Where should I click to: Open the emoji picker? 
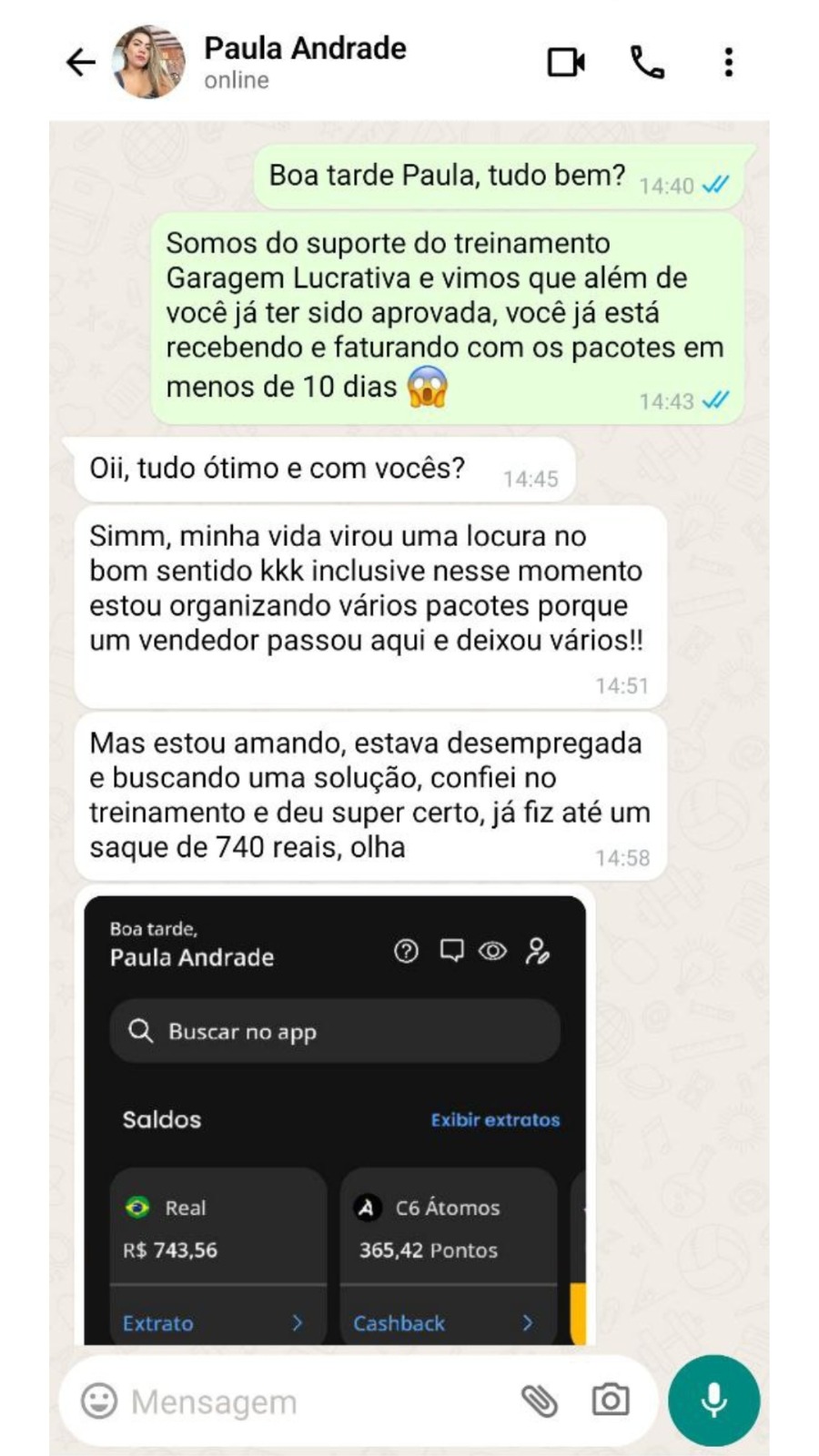pyautogui.click(x=99, y=1400)
